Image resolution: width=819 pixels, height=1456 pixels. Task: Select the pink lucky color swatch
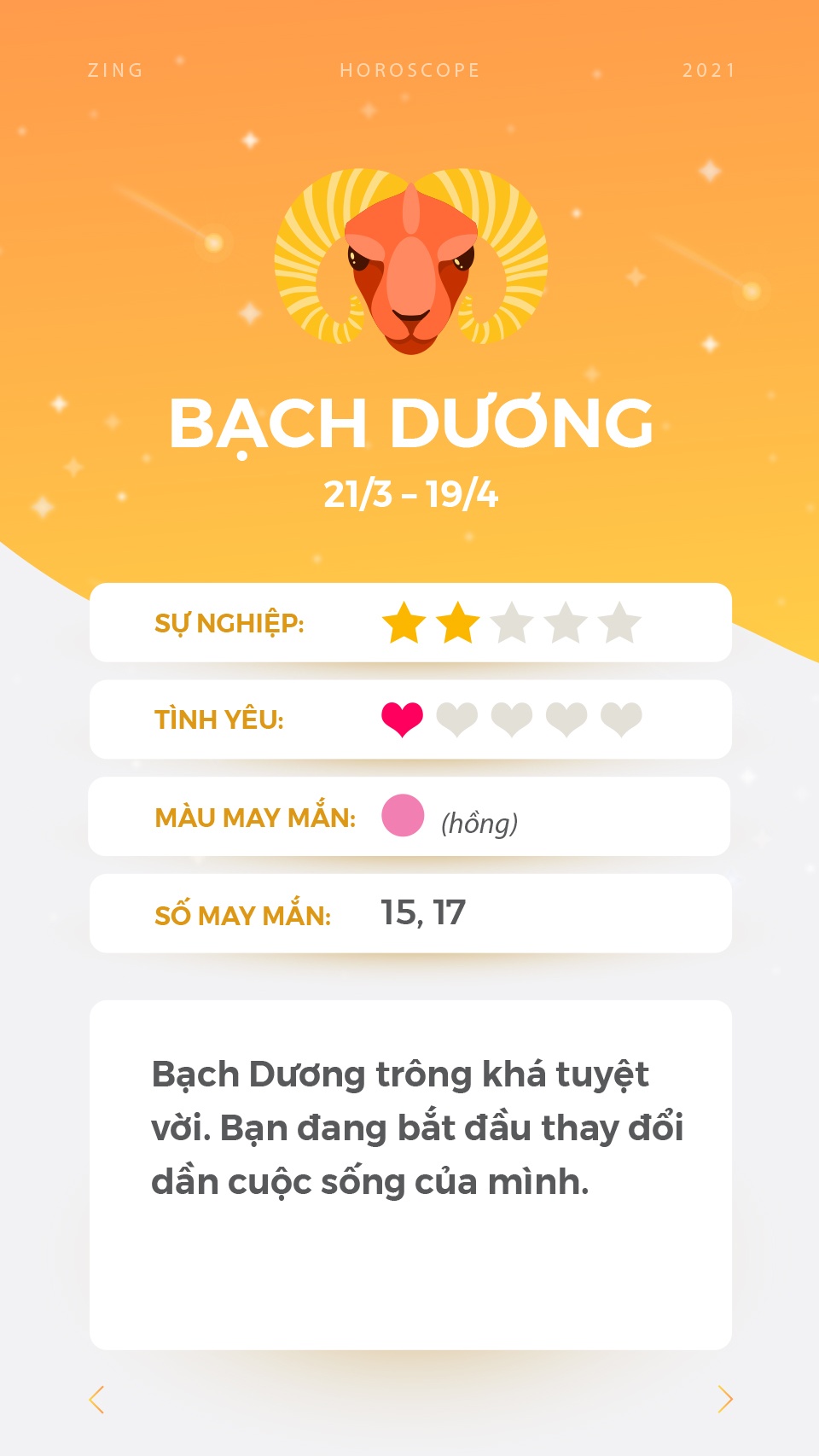[x=402, y=816]
